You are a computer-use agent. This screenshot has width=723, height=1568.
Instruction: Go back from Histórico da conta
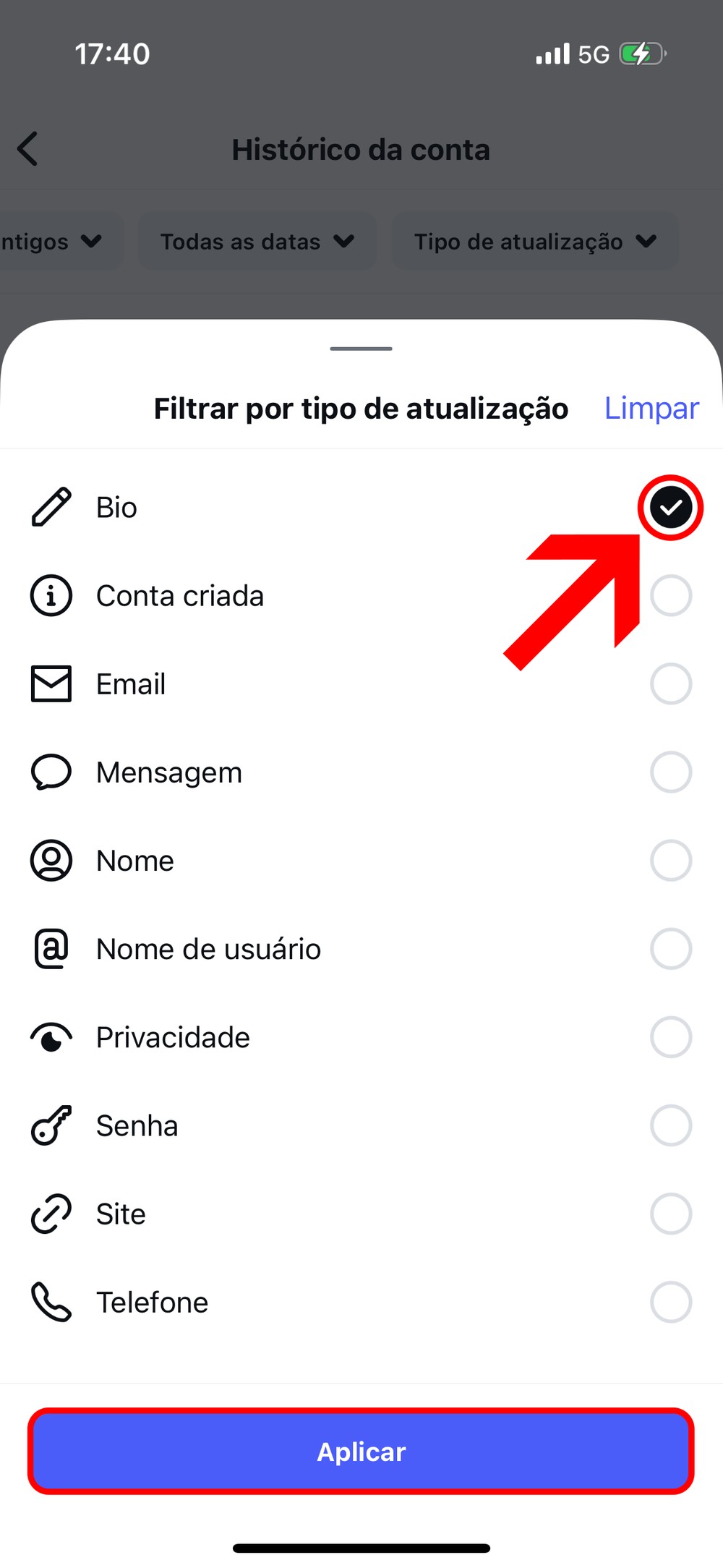[x=27, y=150]
